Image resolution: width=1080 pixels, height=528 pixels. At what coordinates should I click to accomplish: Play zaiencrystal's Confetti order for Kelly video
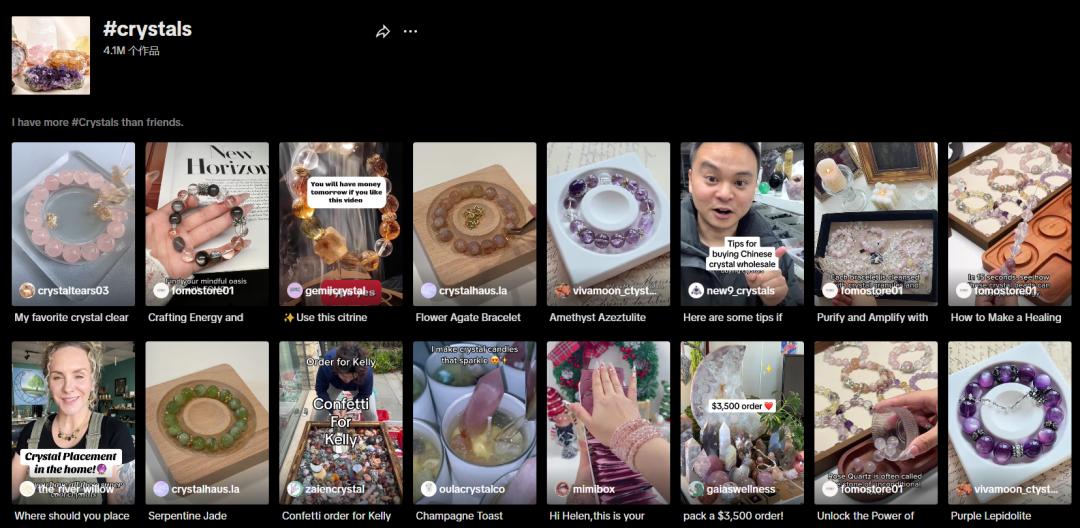coord(340,422)
